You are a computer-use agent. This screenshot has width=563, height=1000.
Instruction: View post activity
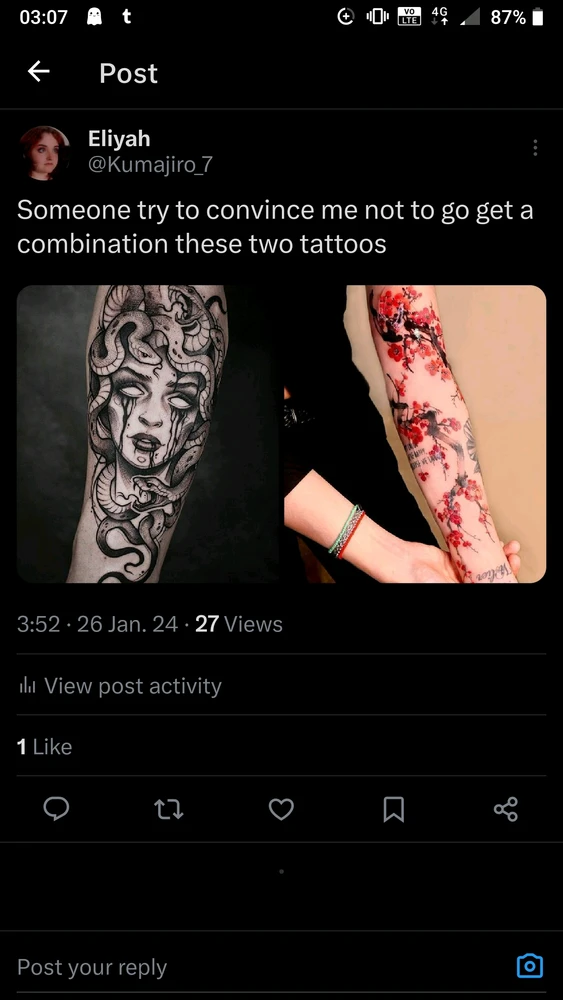[120, 686]
